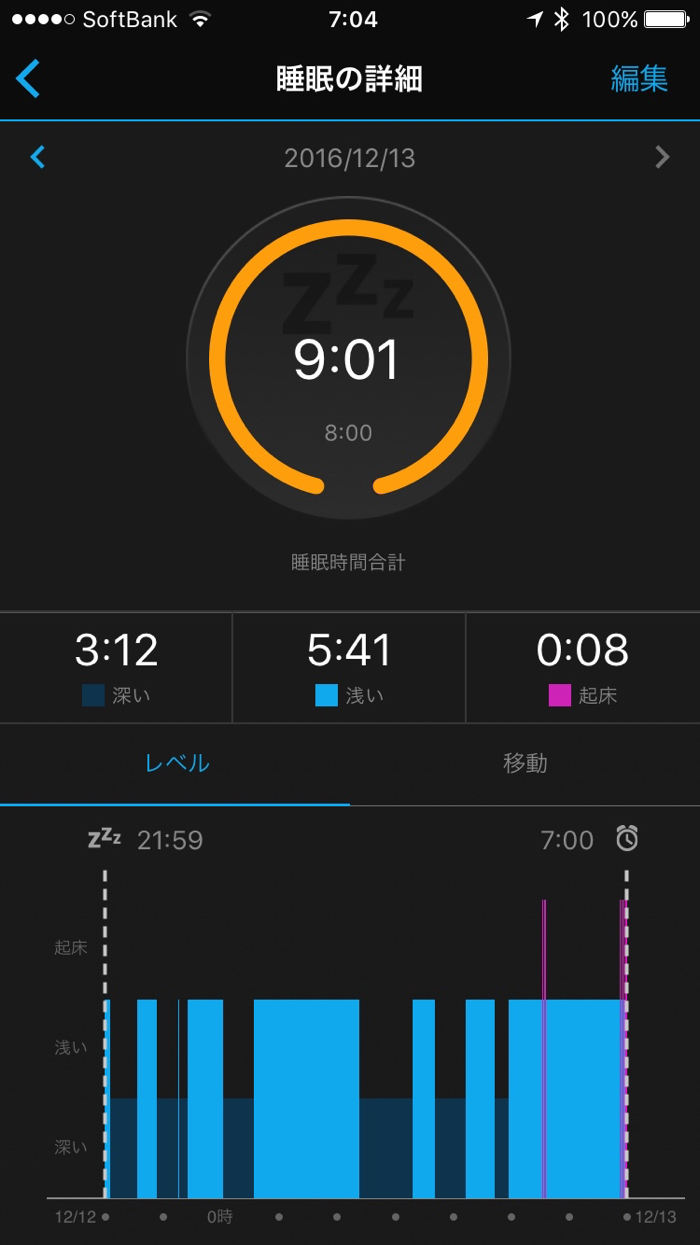Viewport: 700px width, 1245px height.
Task: Show the previous day's sleep data
Action: (x=38, y=157)
